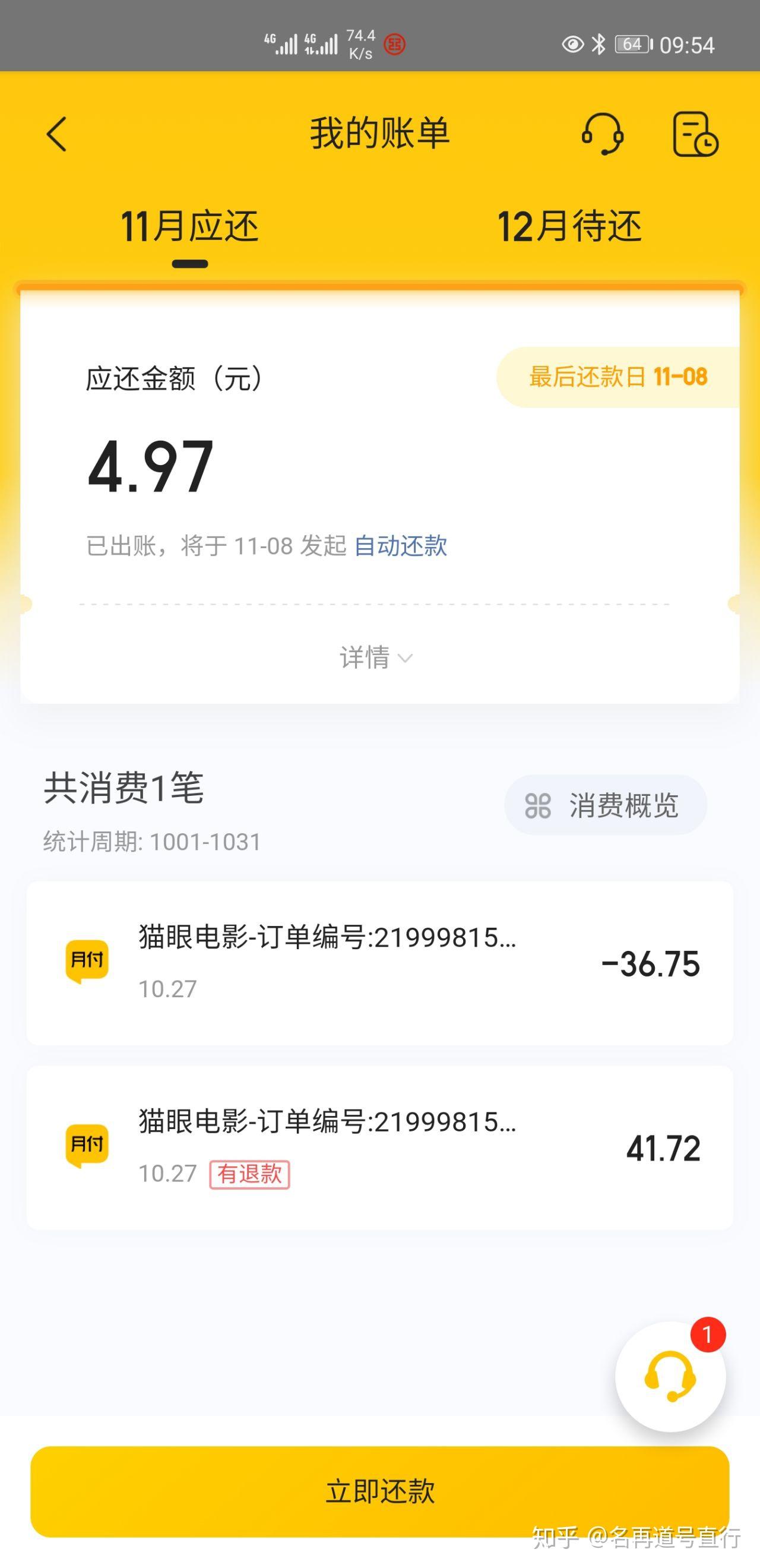Go back using the top-left arrow
This screenshot has width=760, height=1568.
coord(56,134)
